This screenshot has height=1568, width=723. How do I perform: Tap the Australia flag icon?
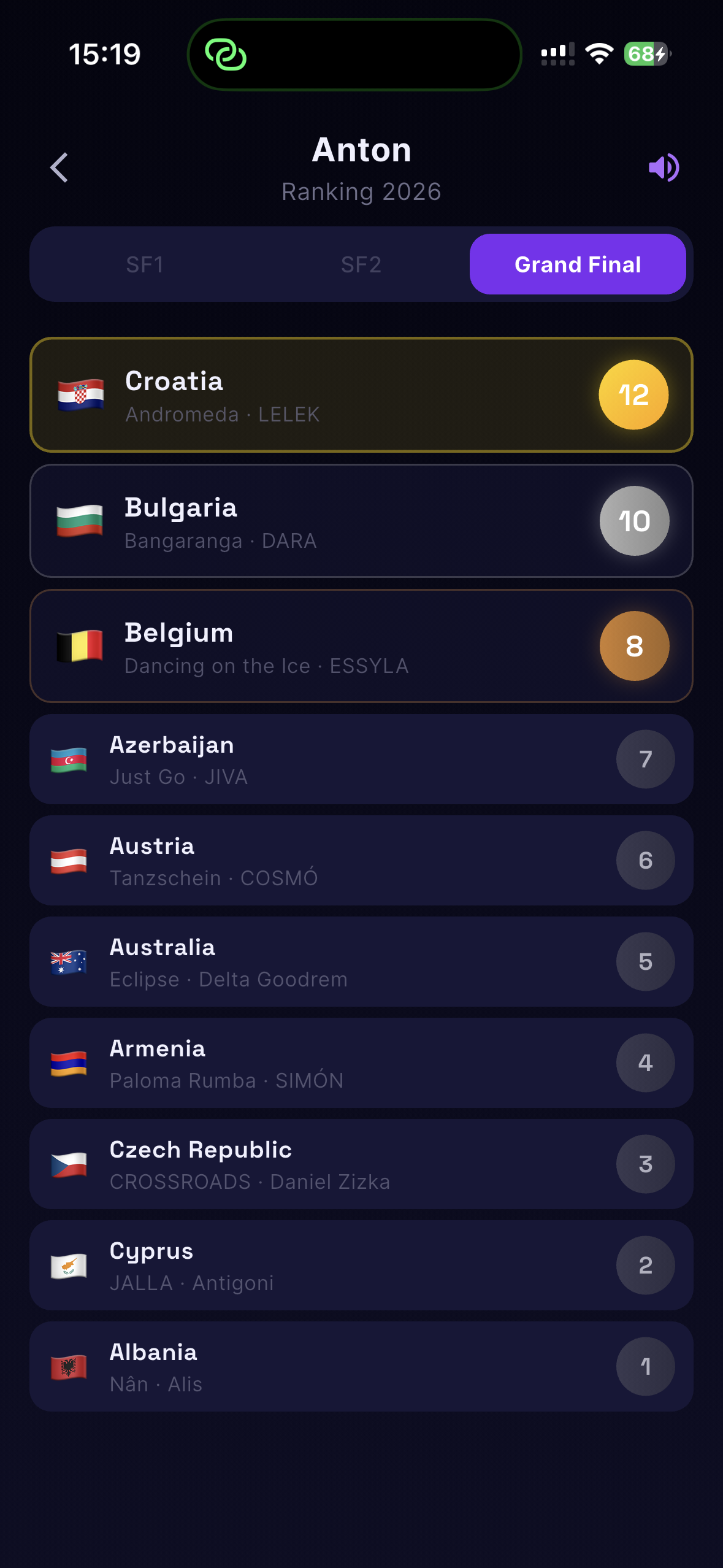click(69, 961)
